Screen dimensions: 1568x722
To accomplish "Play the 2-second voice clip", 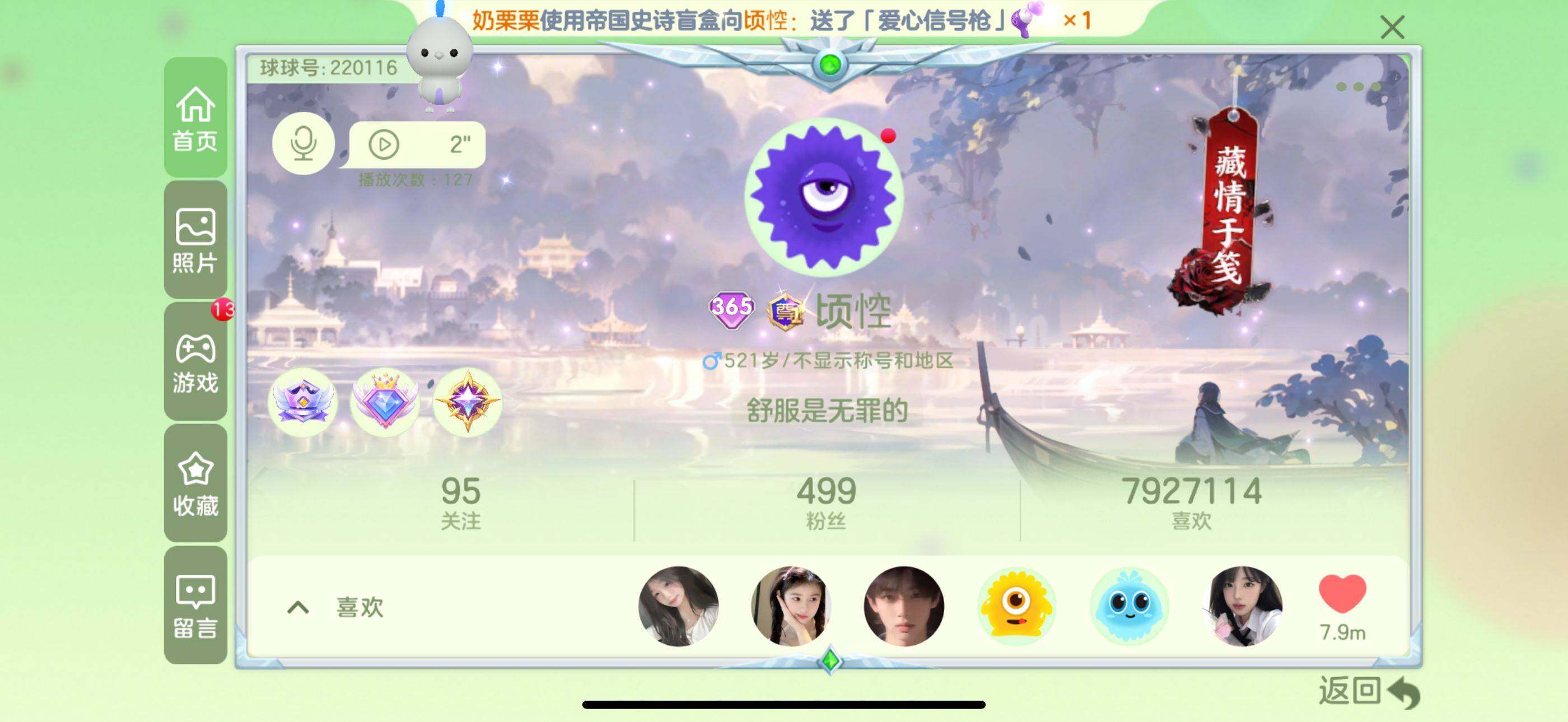I will coord(384,145).
